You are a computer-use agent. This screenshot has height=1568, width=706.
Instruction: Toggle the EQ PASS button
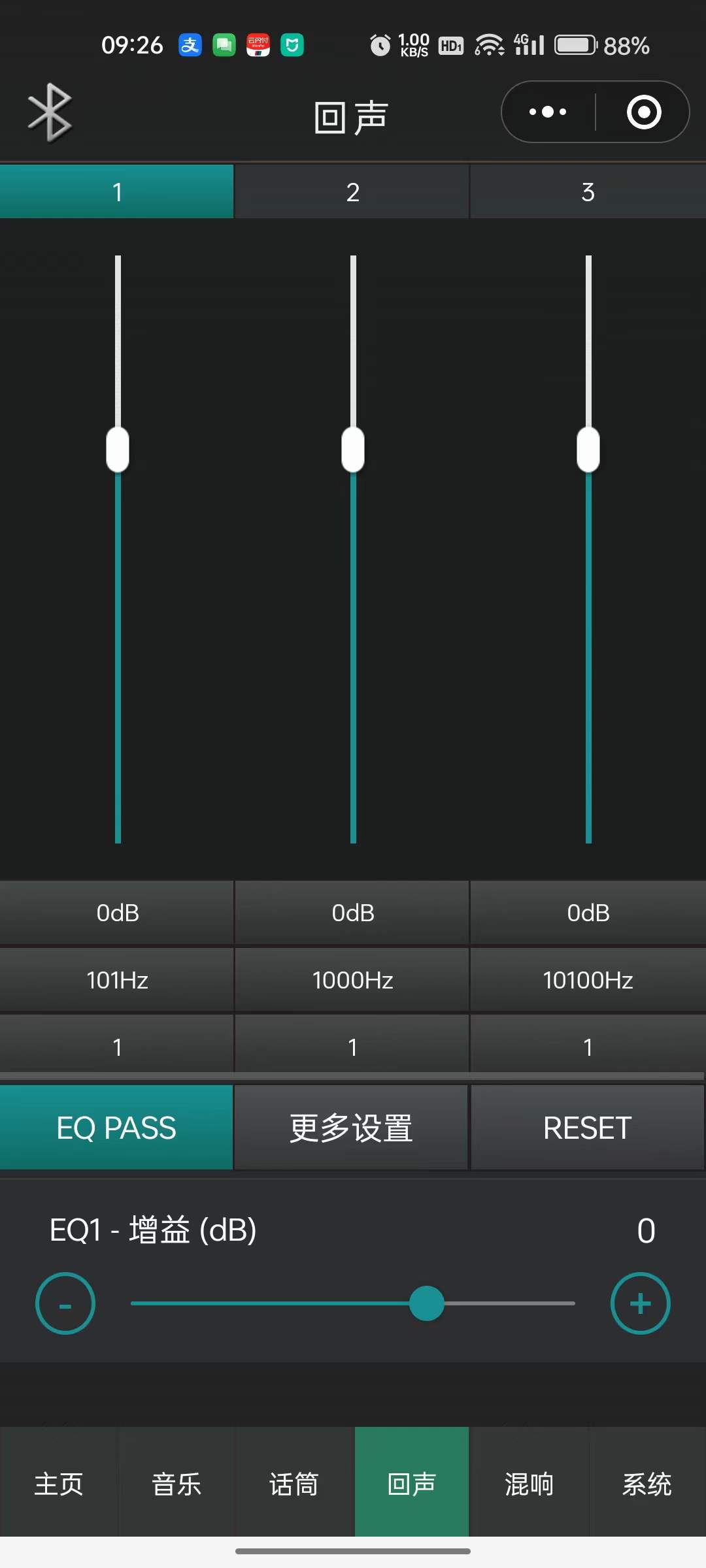coord(116,1128)
